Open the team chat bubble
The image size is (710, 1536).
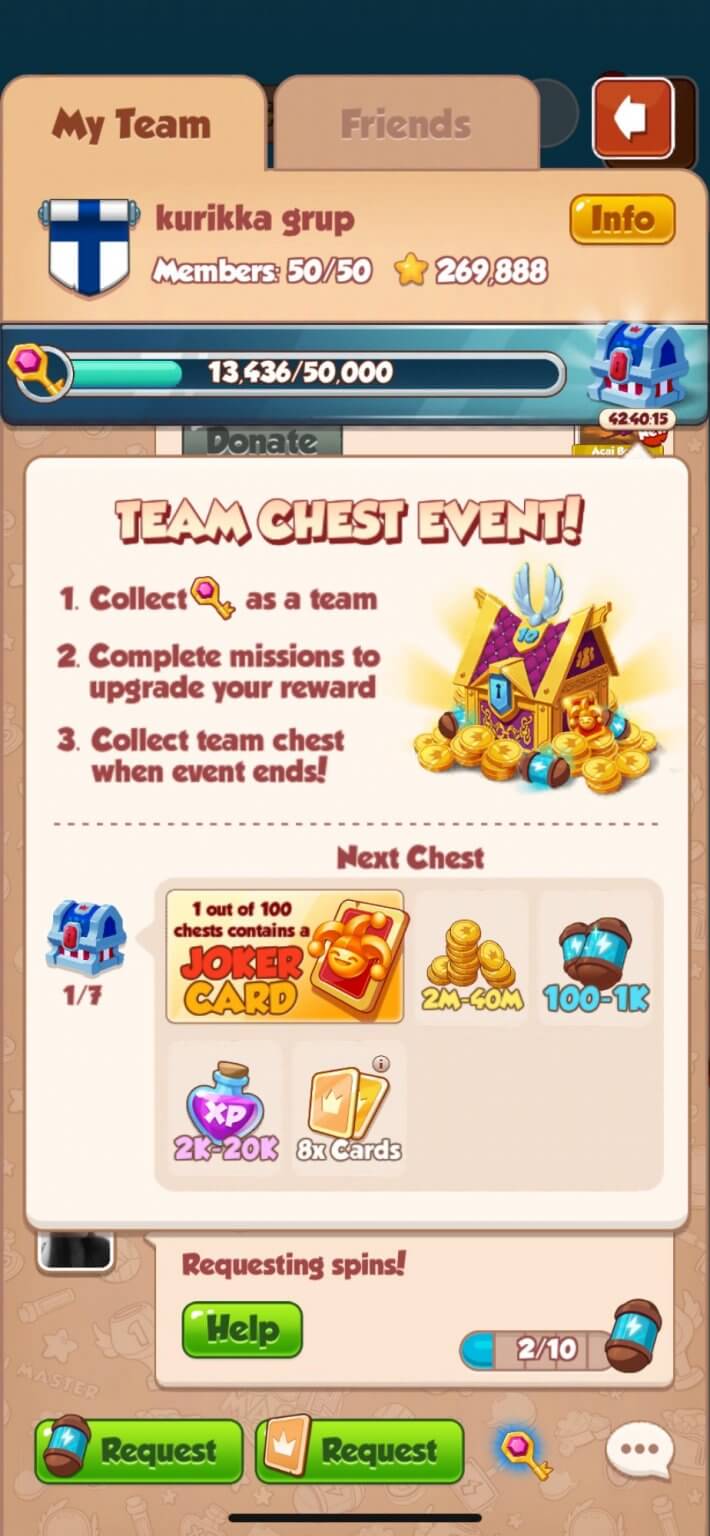click(639, 1450)
